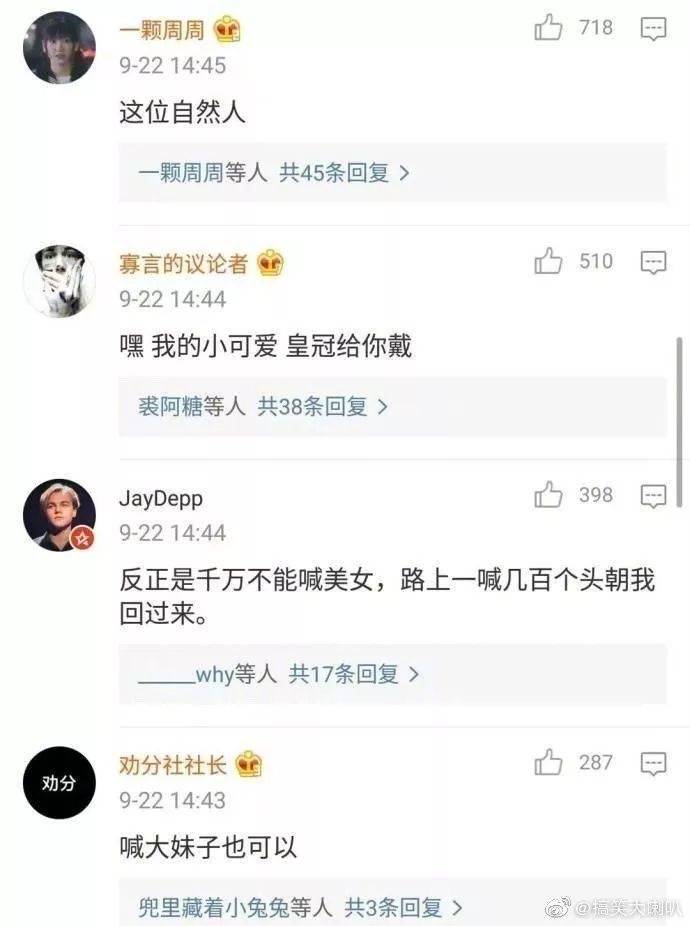Open 寡言的议论者's avatar

[59, 281]
